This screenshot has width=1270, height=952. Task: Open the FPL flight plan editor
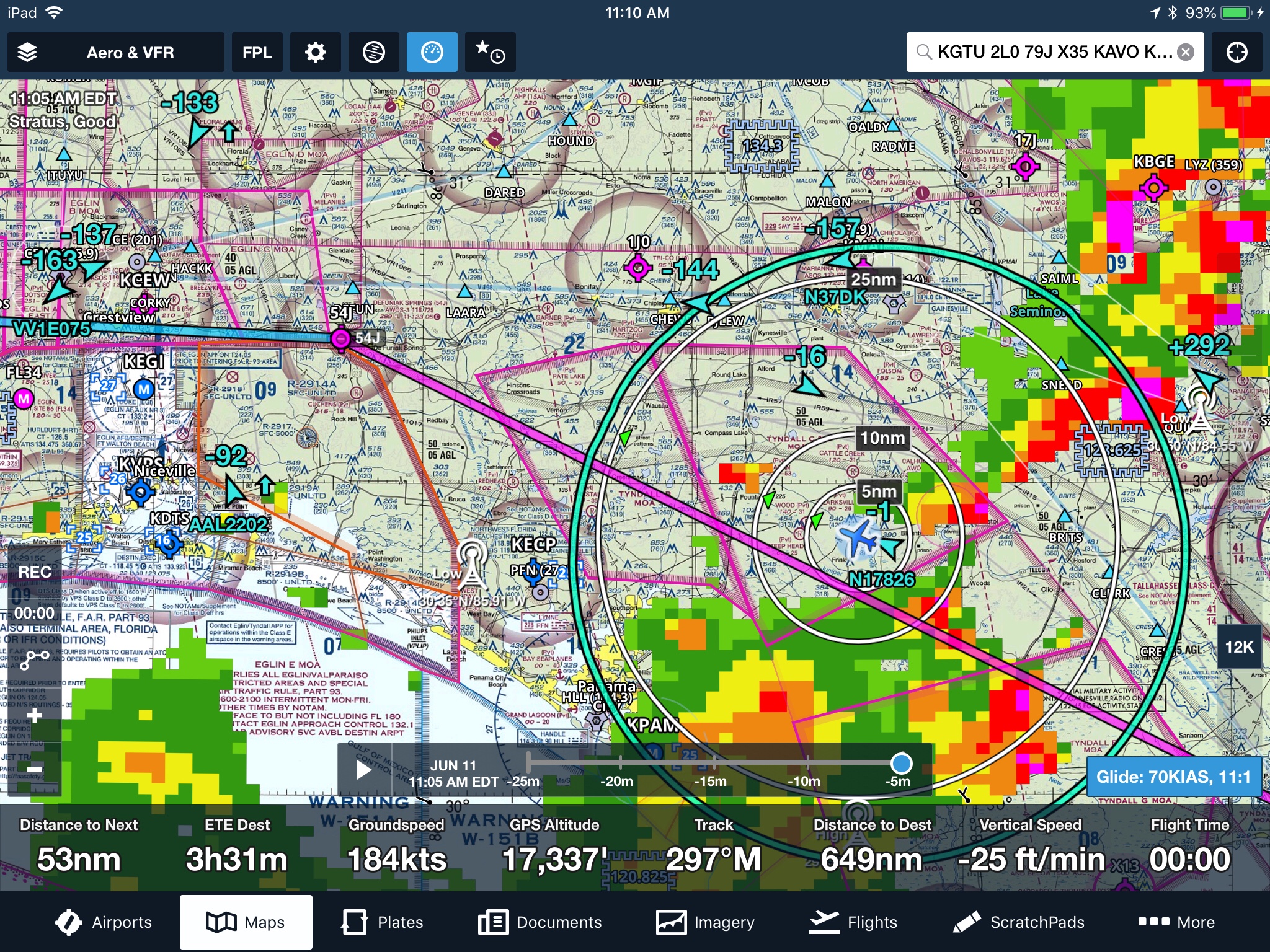click(257, 53)
